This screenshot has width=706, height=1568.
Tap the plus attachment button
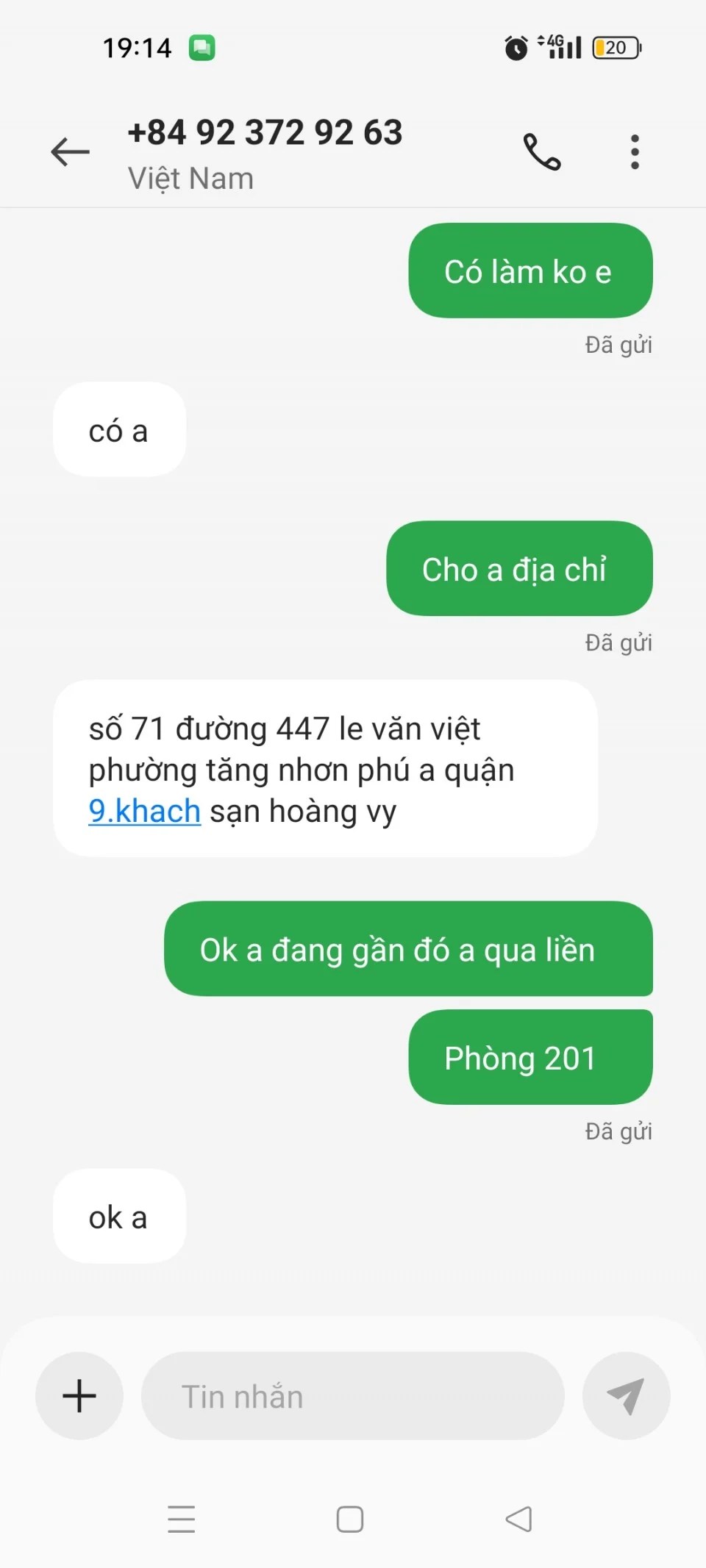(x=79, y=1396)
